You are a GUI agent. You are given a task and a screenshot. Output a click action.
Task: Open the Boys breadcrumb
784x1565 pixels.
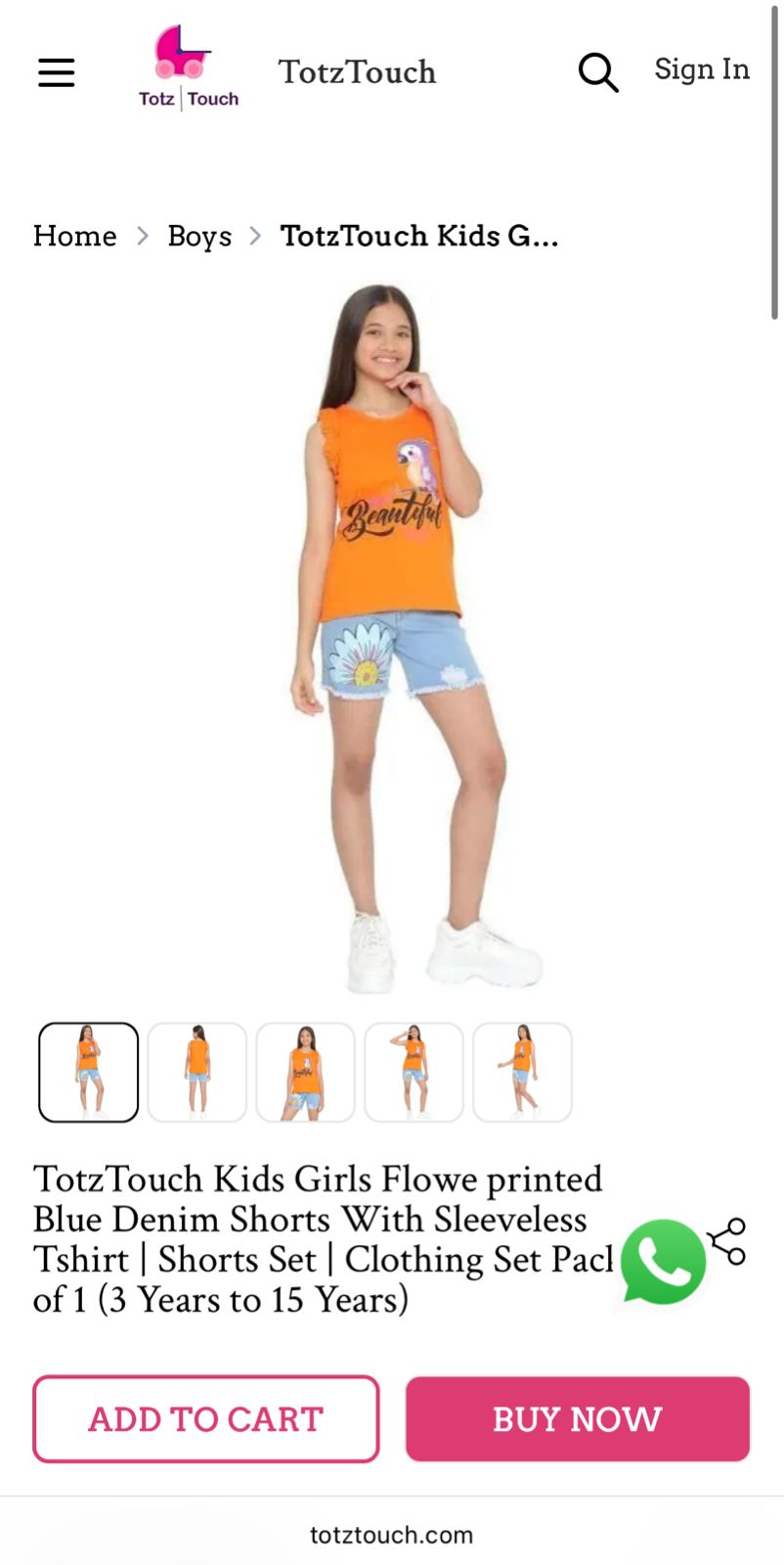pyautogui.click(x=199, y=236)
